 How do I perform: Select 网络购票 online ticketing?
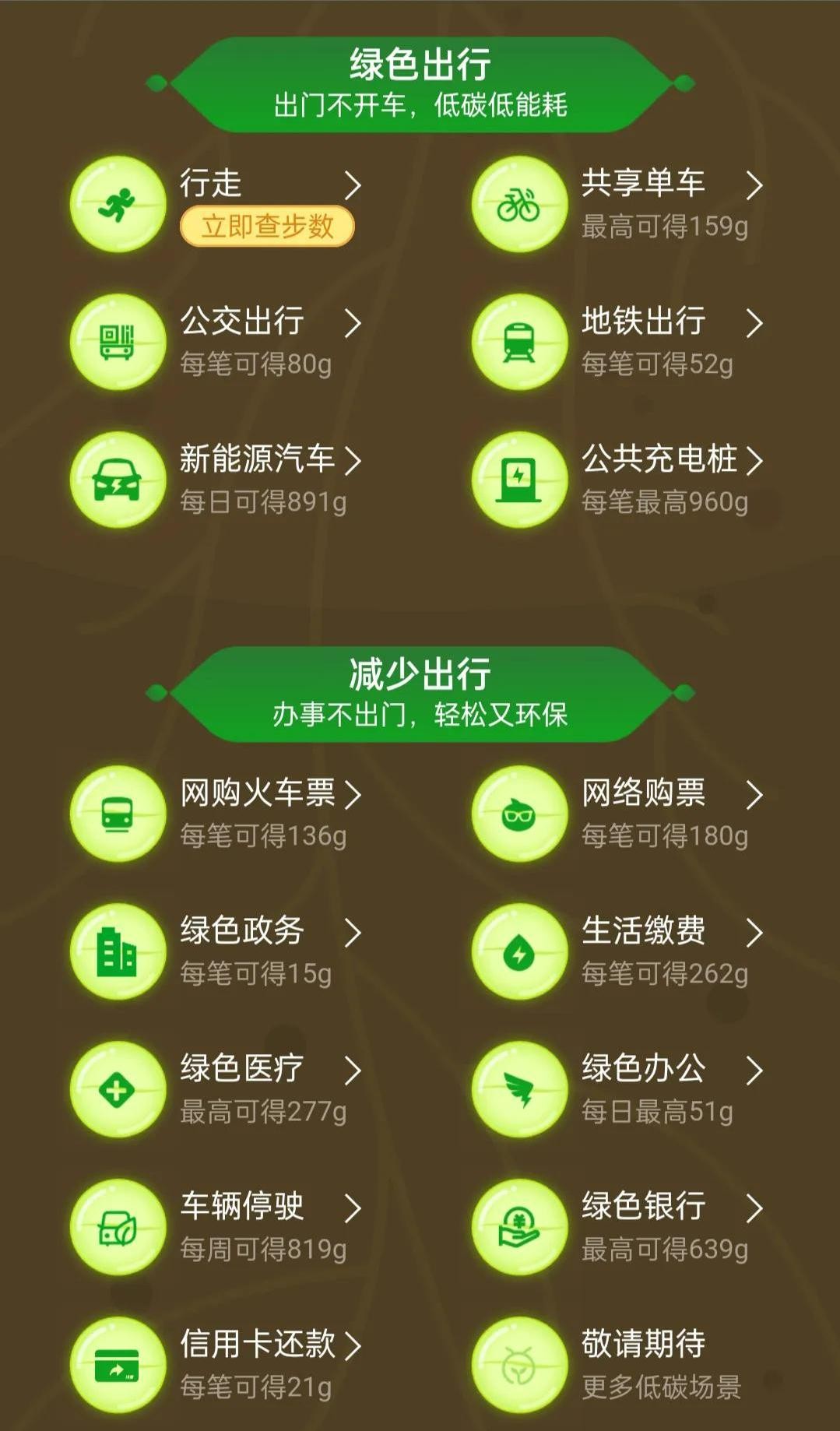click(x=643, y=794)
